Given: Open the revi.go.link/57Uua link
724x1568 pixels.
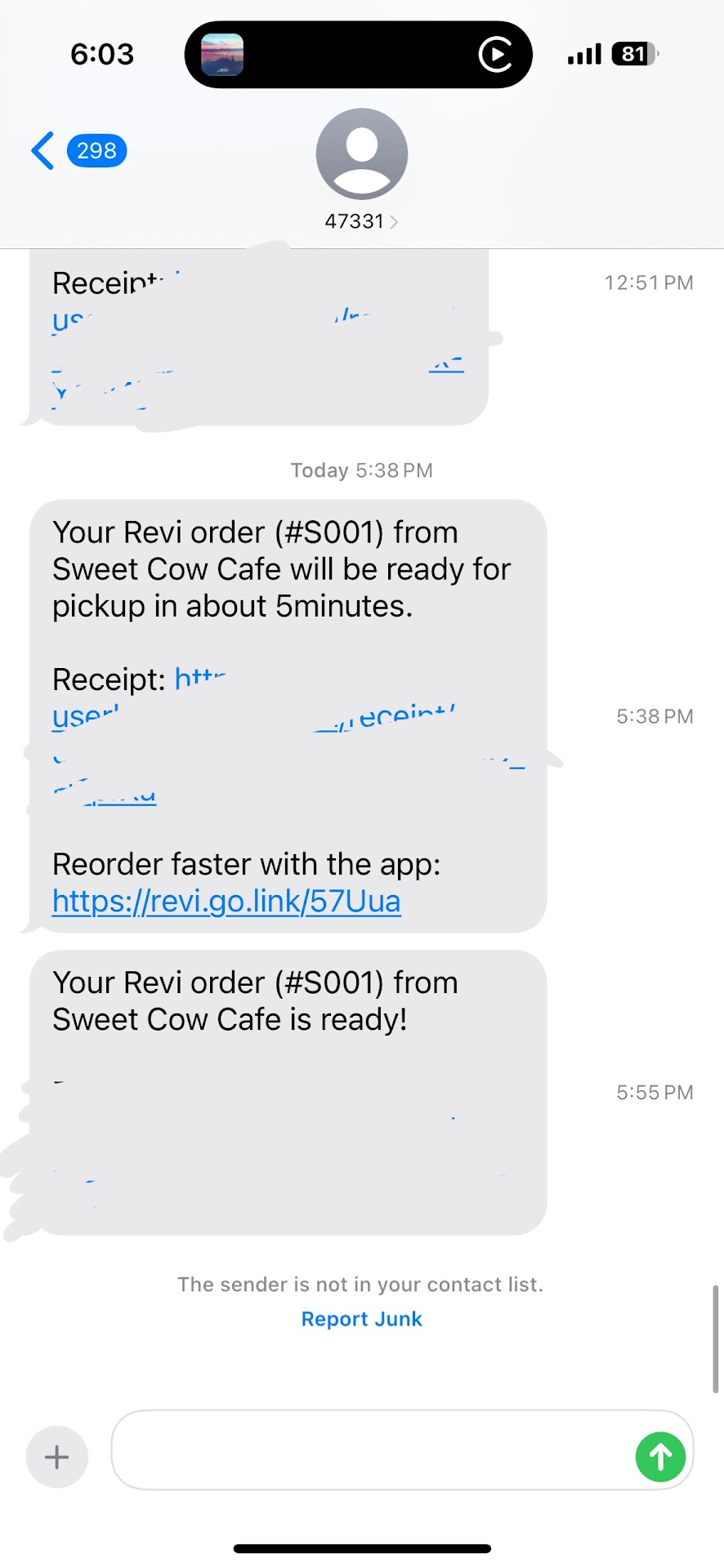Looking at the screenshot, I should pyautogui.click(x=226, y=902).
